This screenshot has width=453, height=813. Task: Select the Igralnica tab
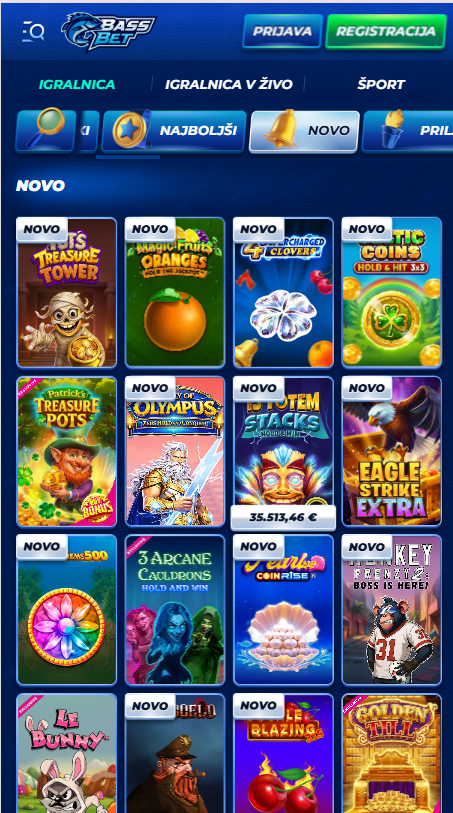[x=77, y=84]
